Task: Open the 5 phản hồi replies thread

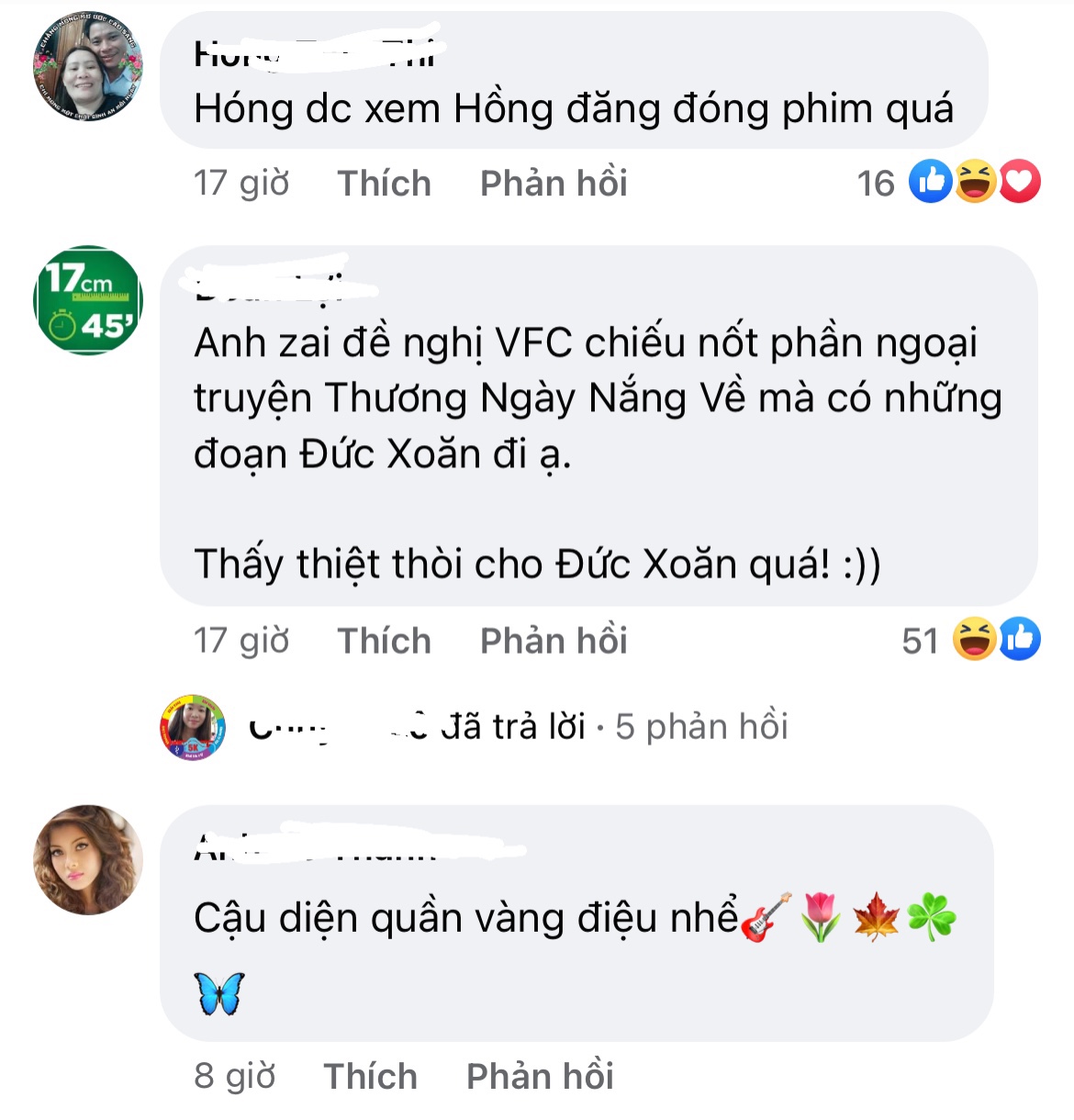Action: click(701, 725)
